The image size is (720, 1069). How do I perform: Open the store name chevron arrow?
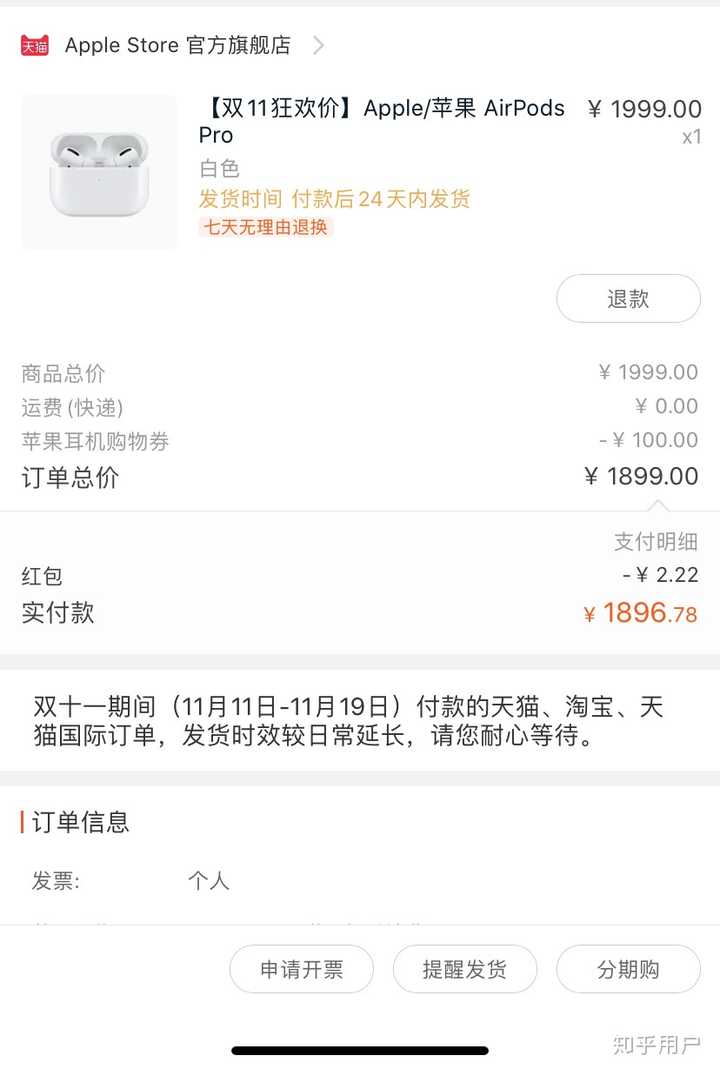(318, 44)
